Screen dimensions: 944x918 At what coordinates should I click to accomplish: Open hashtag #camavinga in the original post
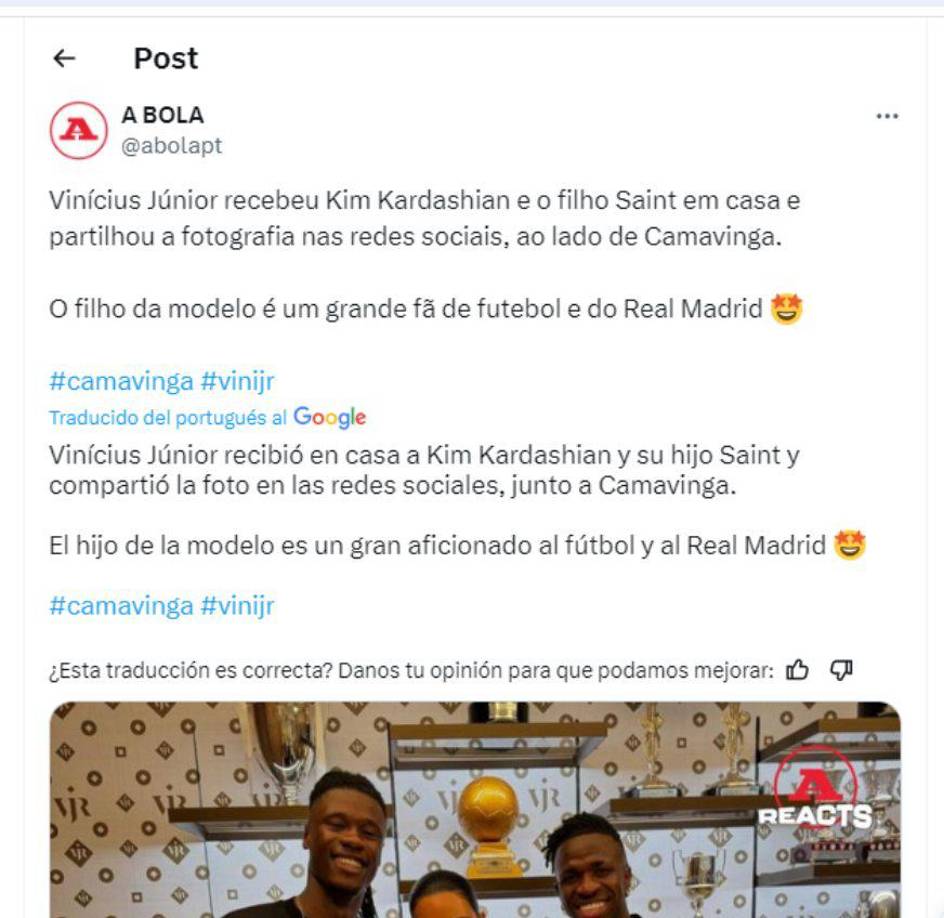(120, 381)
